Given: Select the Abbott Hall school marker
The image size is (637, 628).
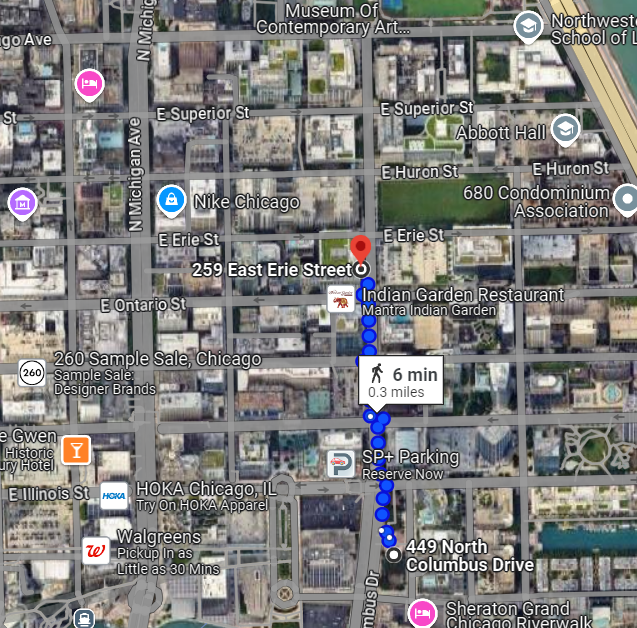Looking at the screenshot, I should coord(565,129).
